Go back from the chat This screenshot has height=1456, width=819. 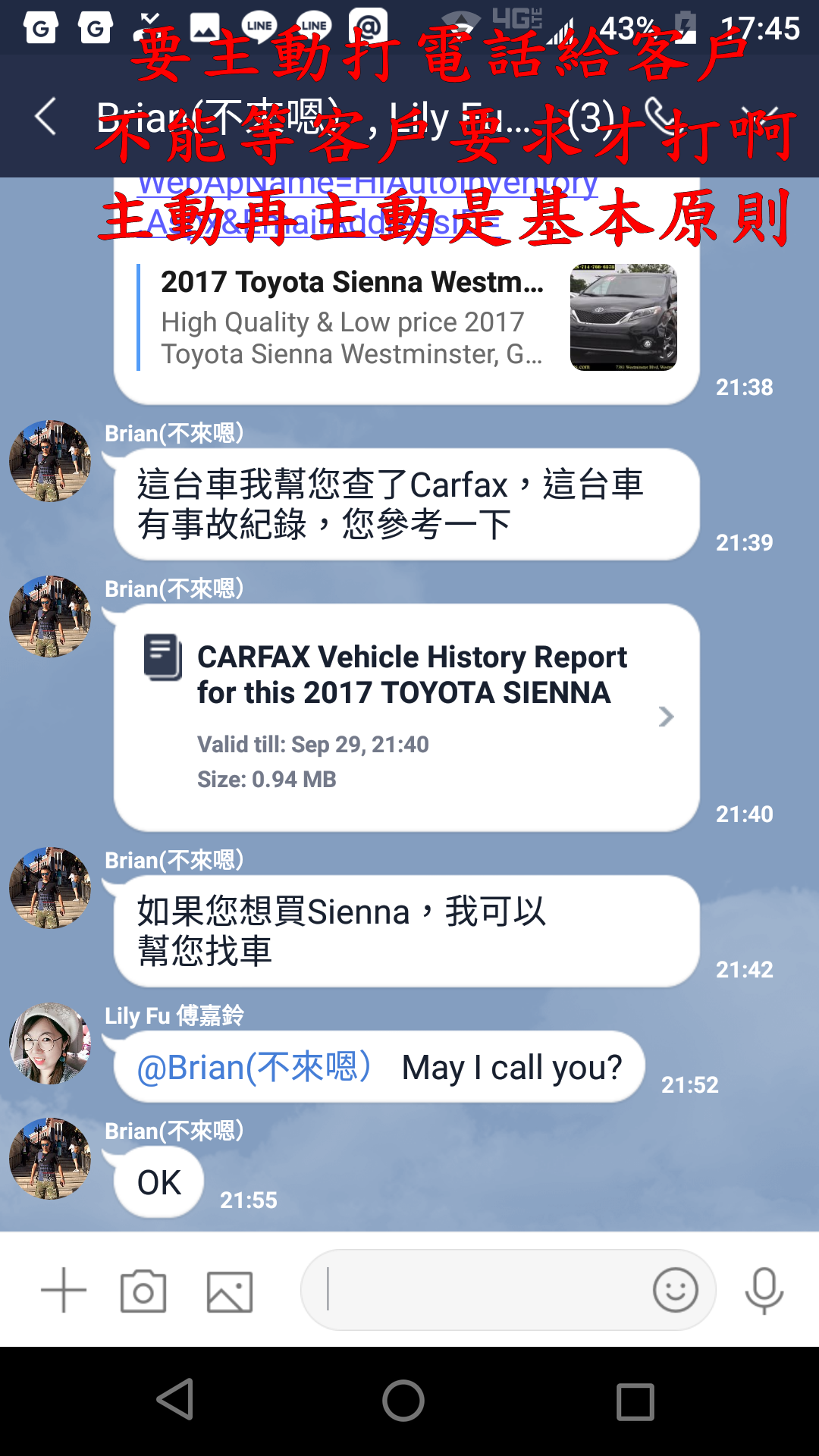(45, 117)
